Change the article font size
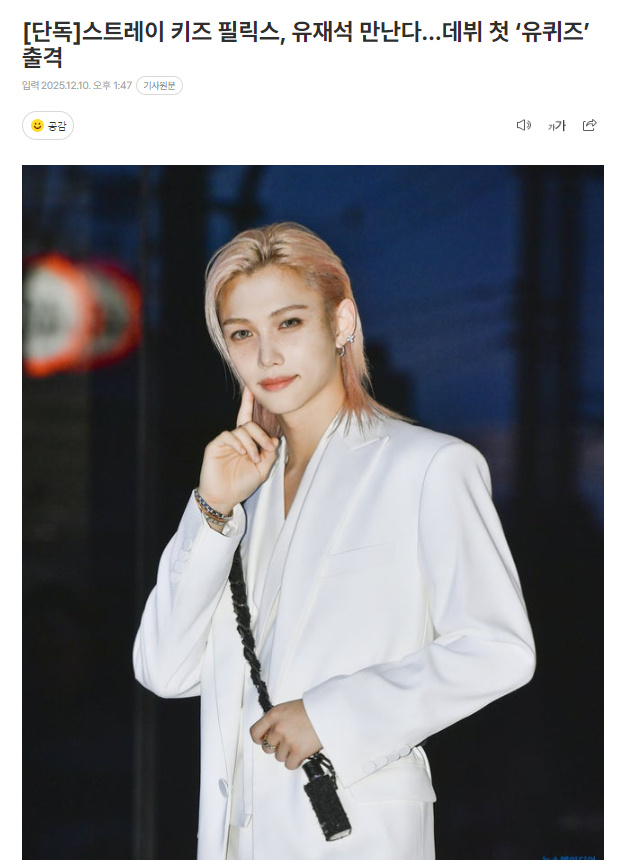Screen dimensions: 625x860 click(556, 125)
